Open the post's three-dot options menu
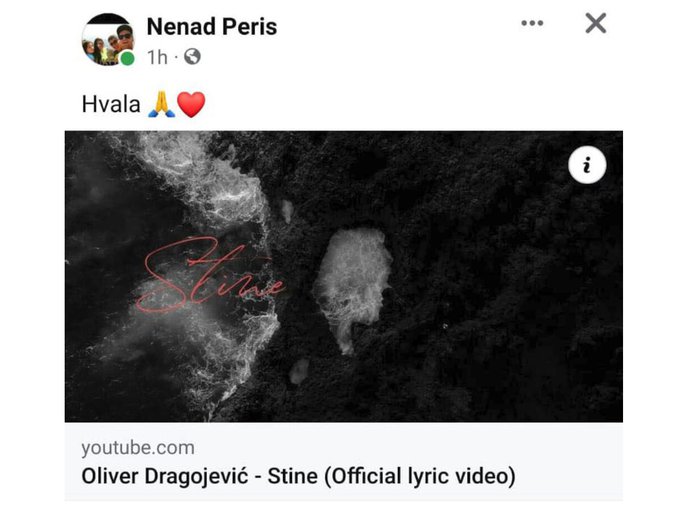Screen dimensions: 676x506 click(533, 23)
